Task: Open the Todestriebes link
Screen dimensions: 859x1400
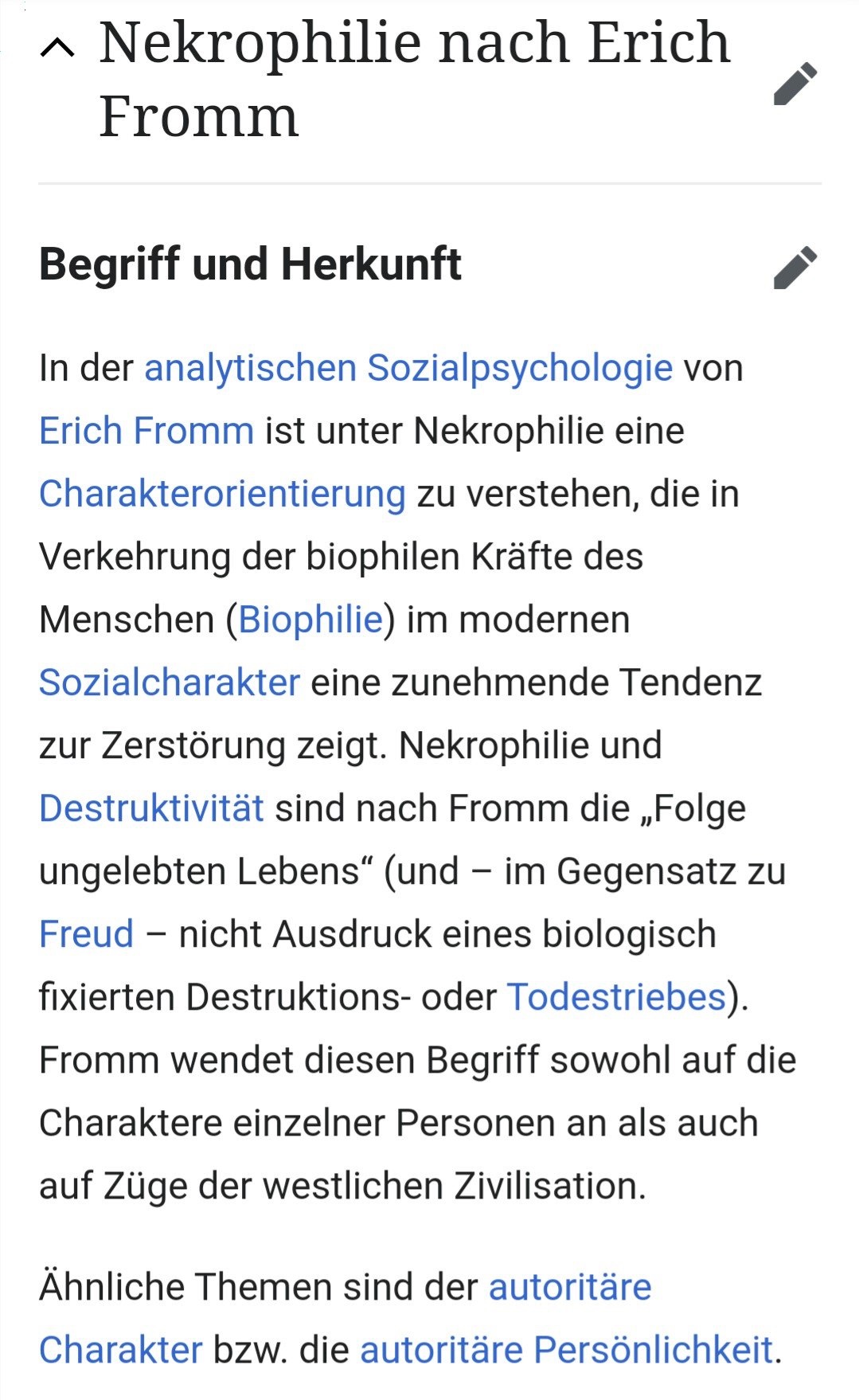Action: pyautogui.click(x=616, y=997)
